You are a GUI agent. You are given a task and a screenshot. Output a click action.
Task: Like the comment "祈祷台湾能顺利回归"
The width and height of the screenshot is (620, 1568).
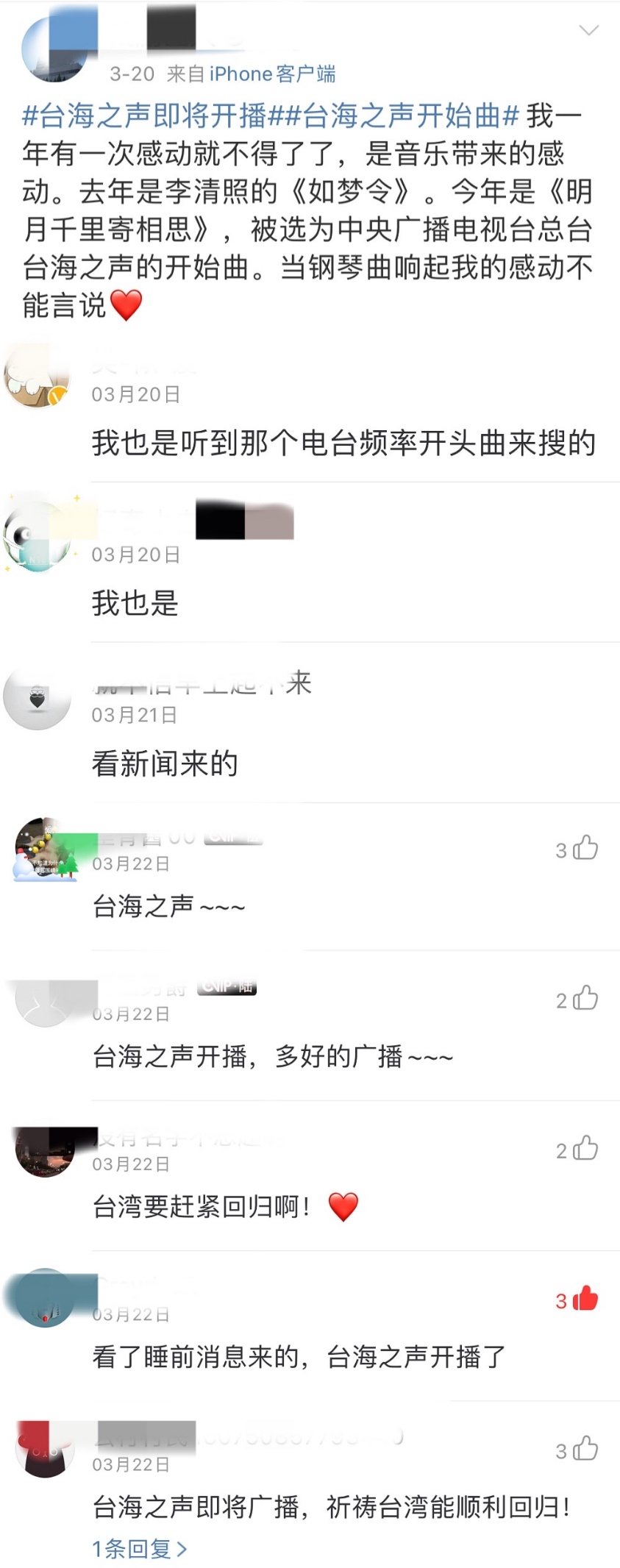[x=585, y=1449]
